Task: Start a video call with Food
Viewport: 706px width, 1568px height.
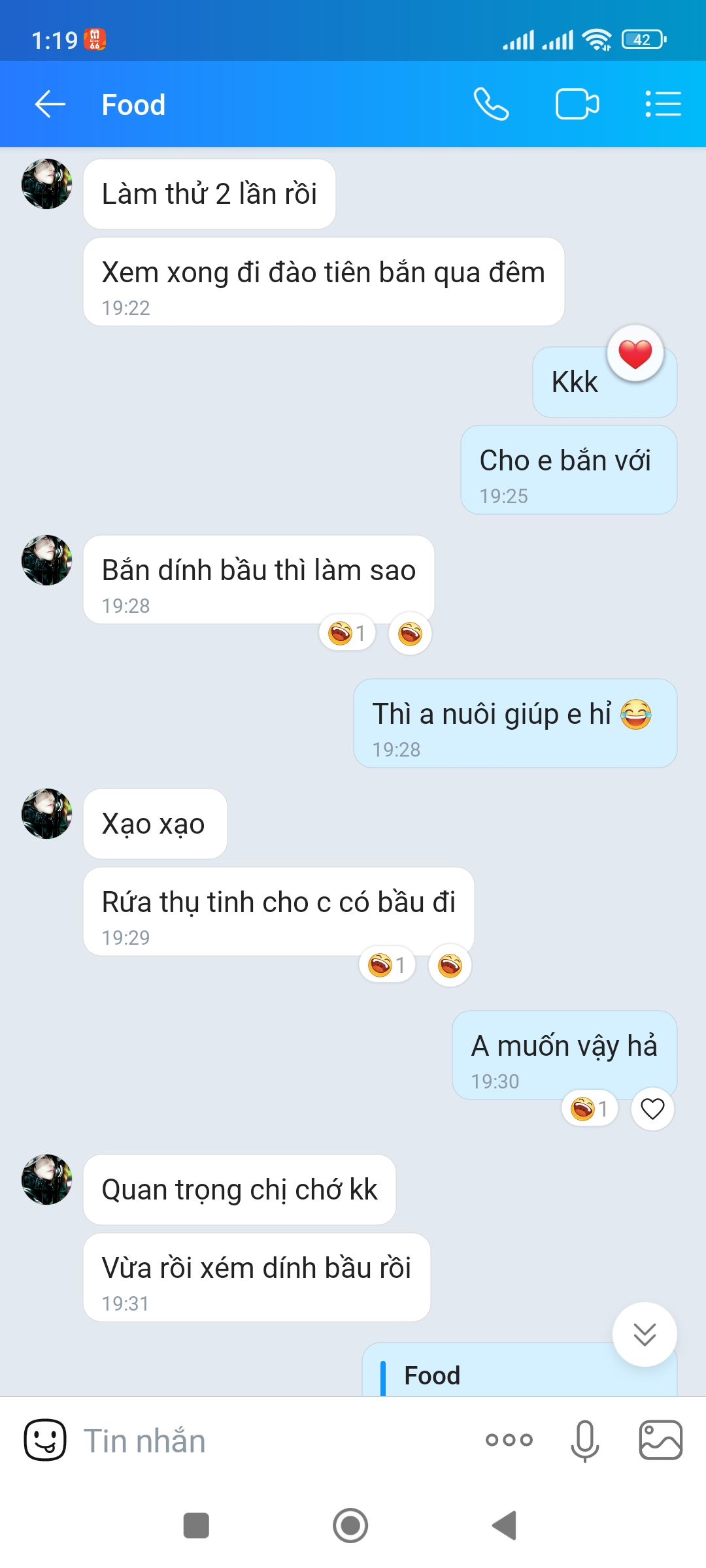Action: (577, 105)
